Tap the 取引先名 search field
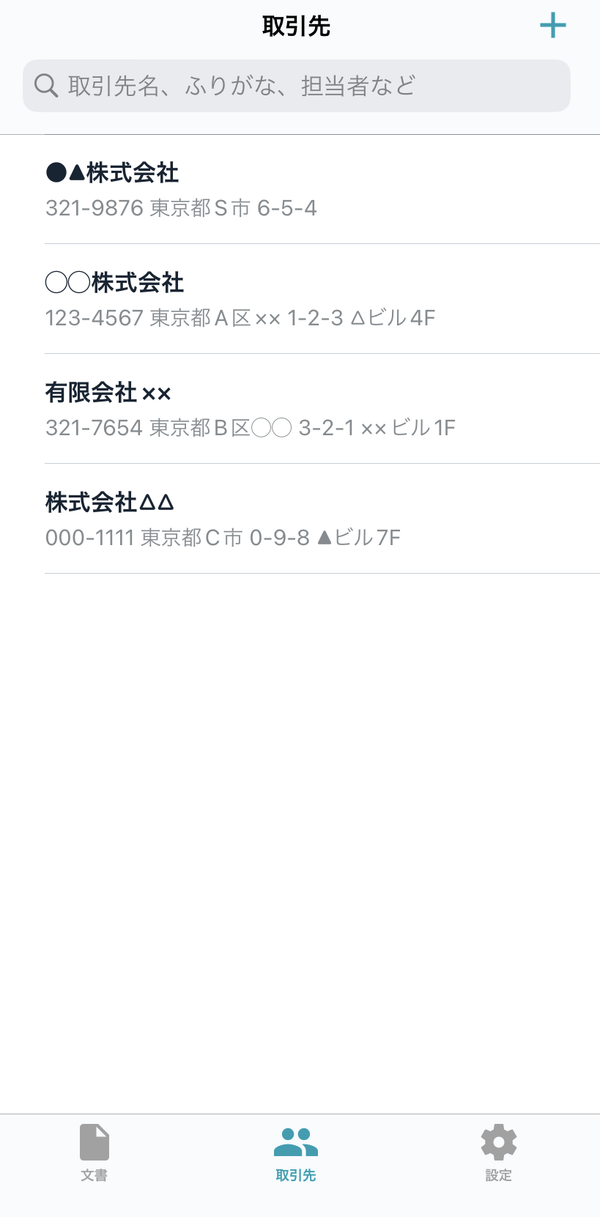 click(x=297, y=86)
